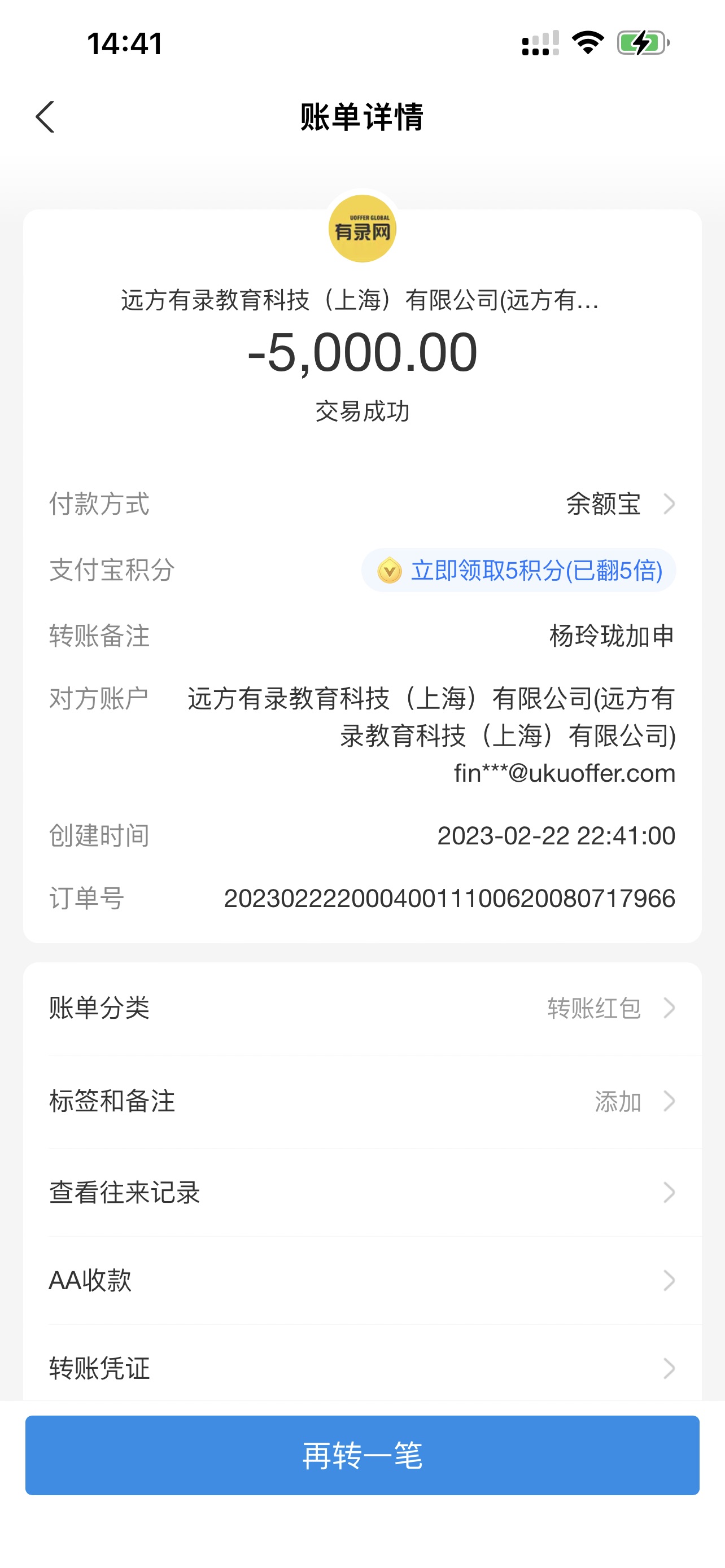Open 查看往来记录 history

[x=362, y=1193]
